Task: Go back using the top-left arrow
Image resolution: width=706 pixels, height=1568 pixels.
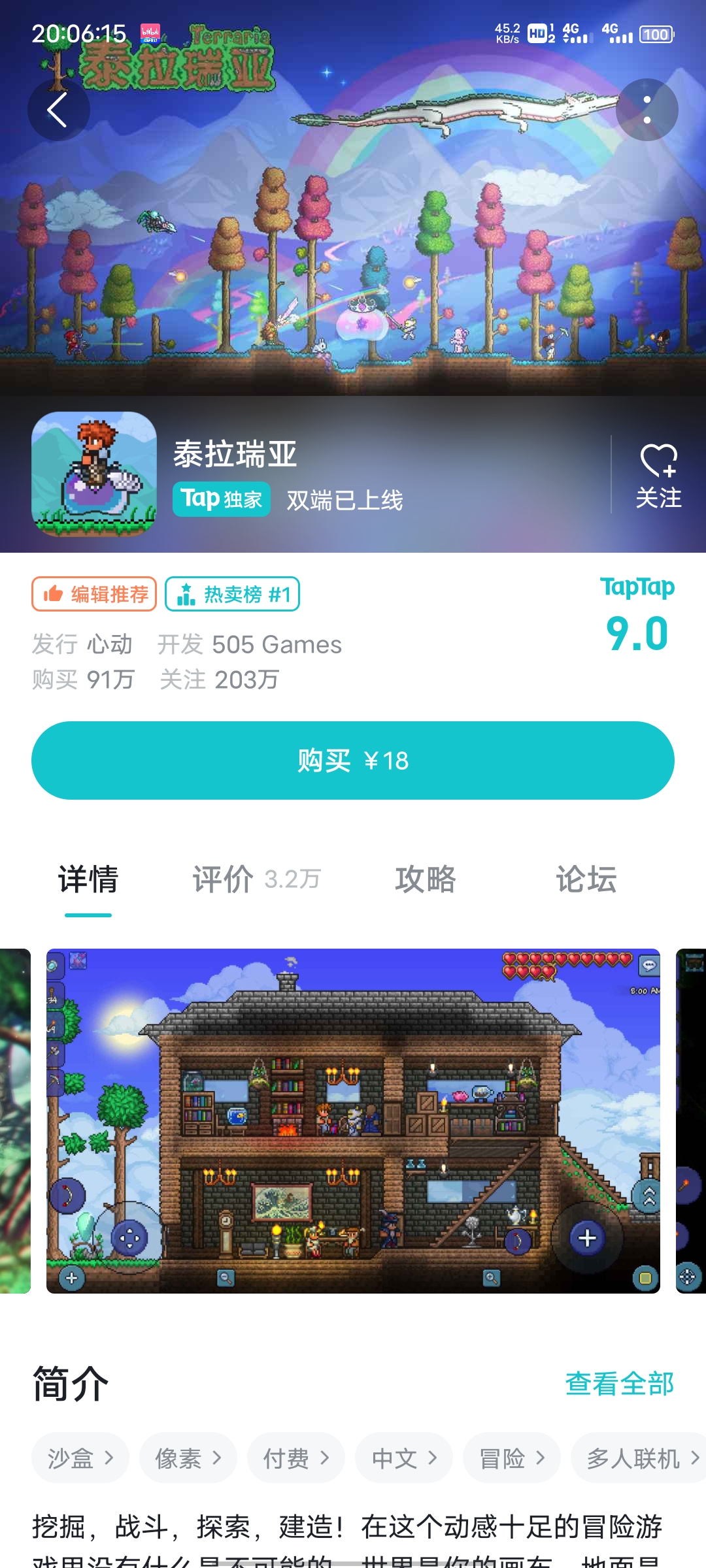Action: tap(58, 110)
